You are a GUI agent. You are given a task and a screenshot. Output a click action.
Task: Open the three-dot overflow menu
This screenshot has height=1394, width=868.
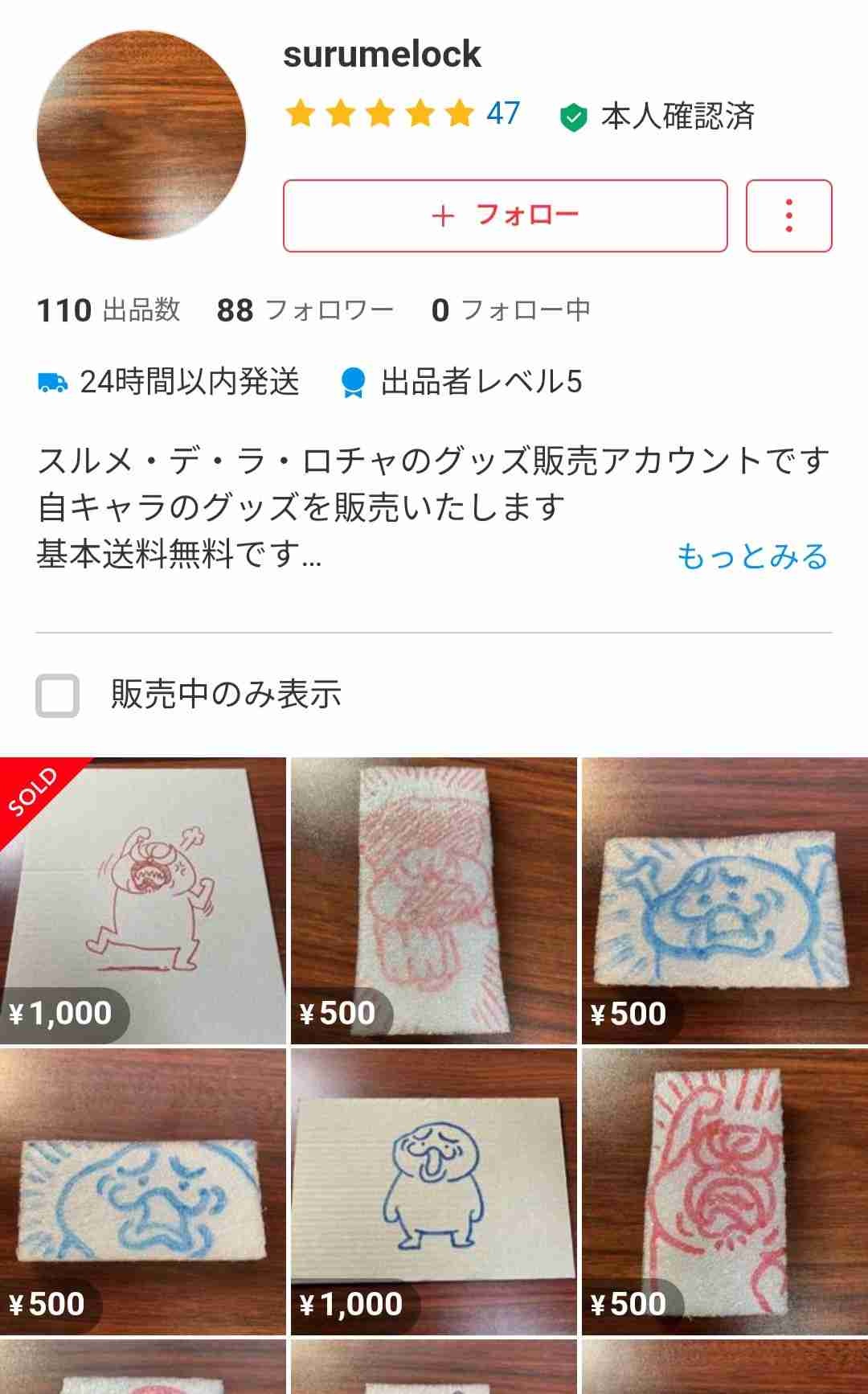tap(788, 215)
